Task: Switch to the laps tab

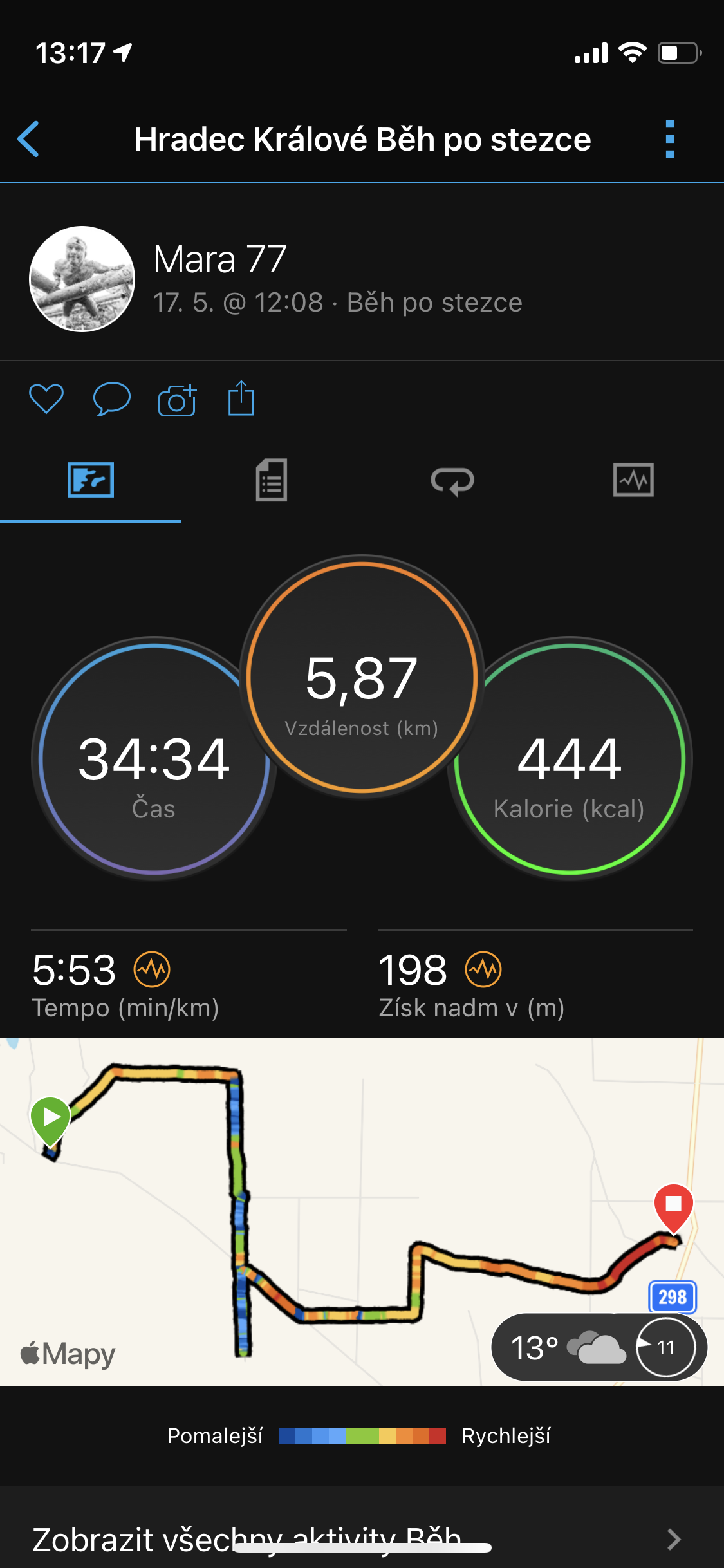Action: click(452, 481)
